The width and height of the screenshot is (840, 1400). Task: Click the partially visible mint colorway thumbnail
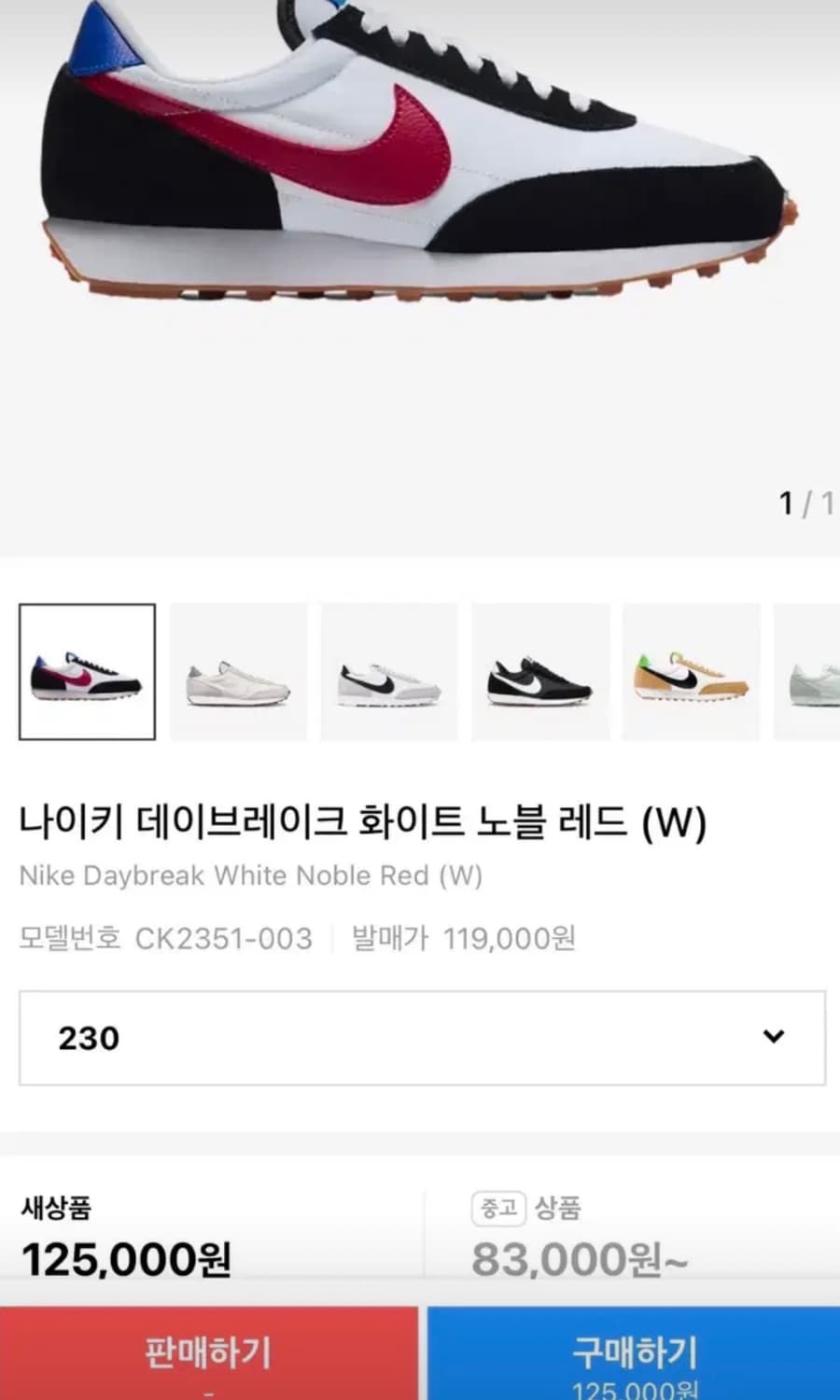817,672
